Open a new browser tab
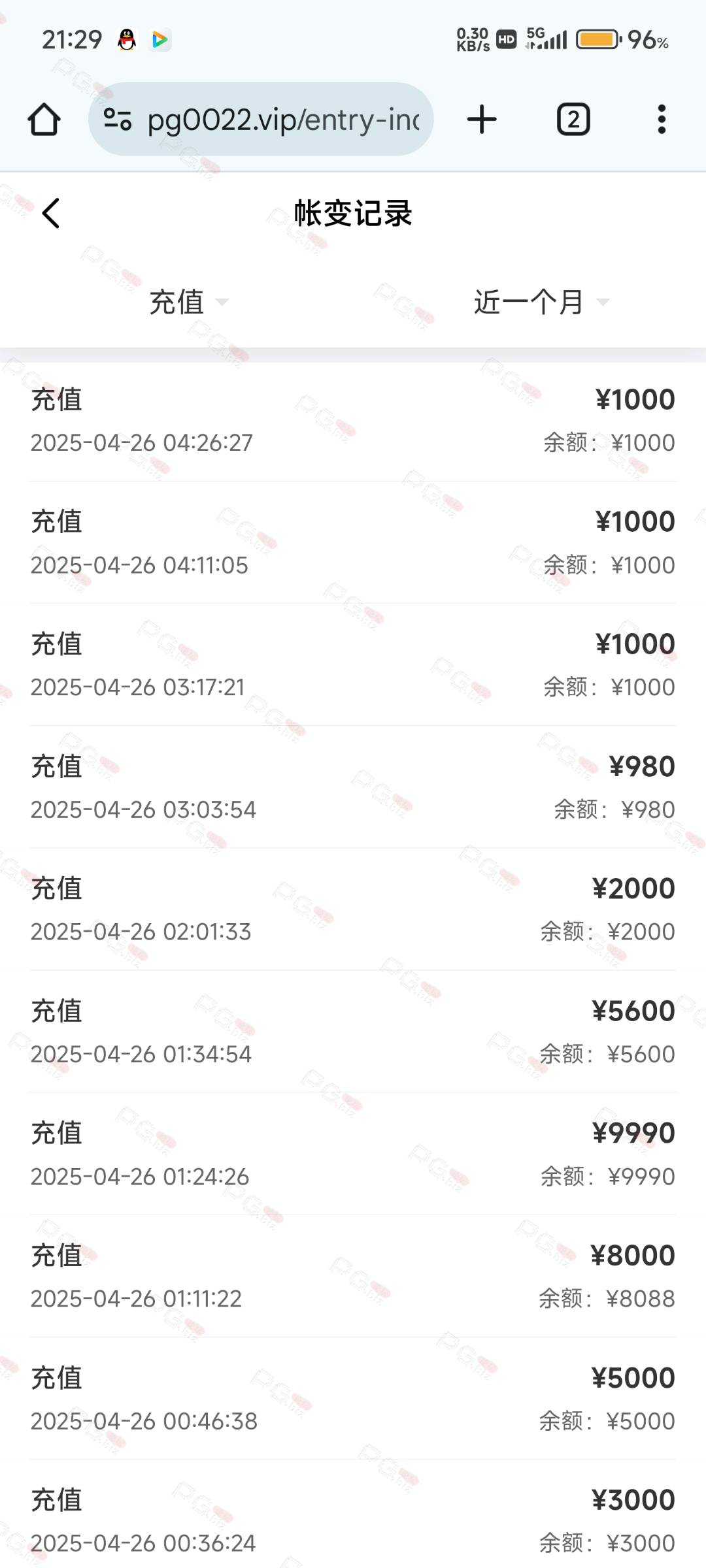Viewport: 706px width, 1568px height. (482, 120)
